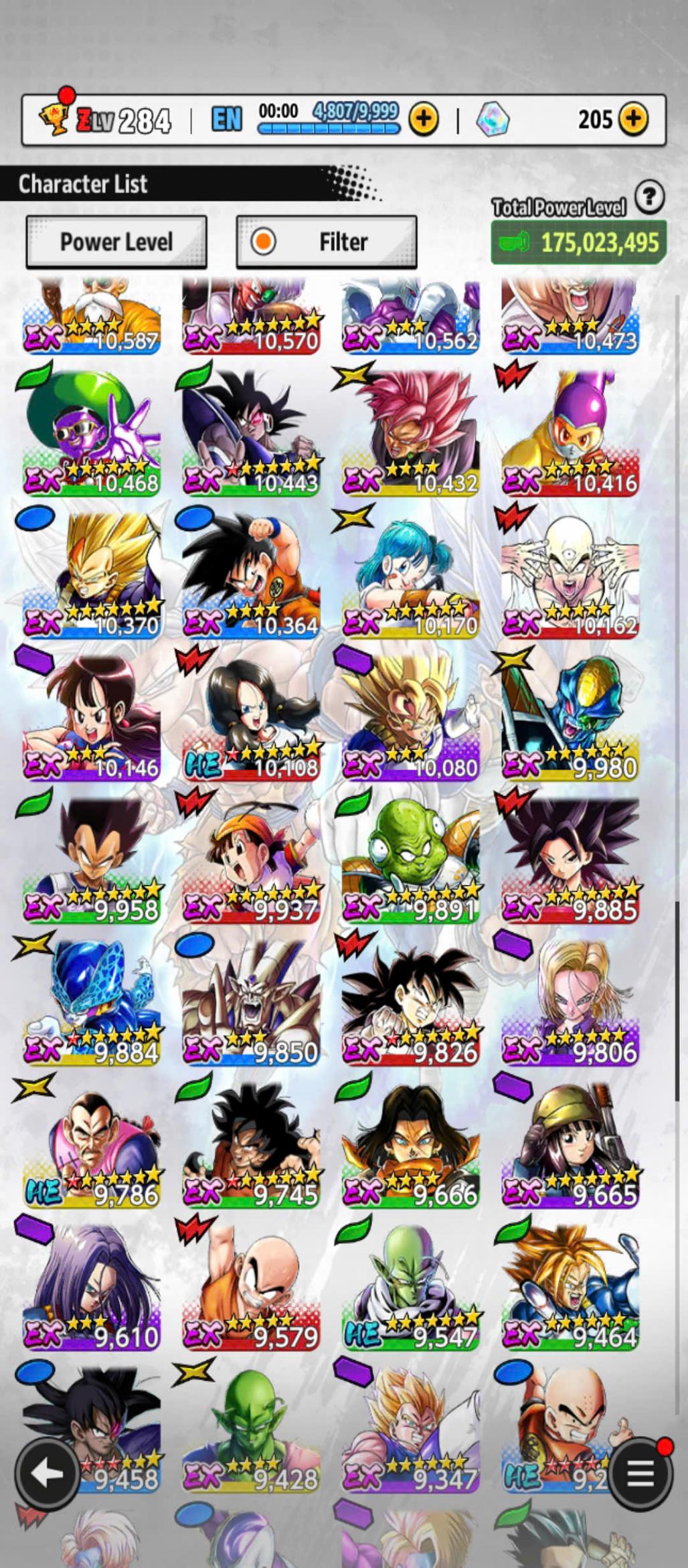Open the Power Level sort button
This screenshot has height=1568, width=688.
(116, 242)
